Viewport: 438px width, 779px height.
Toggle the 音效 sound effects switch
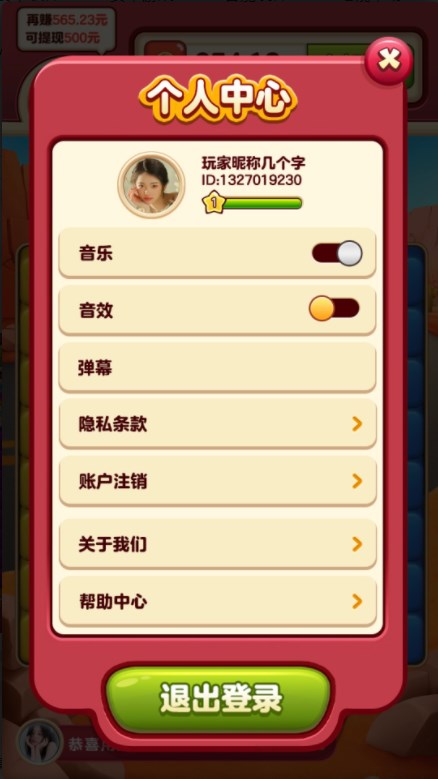click(x=334, y=309)
